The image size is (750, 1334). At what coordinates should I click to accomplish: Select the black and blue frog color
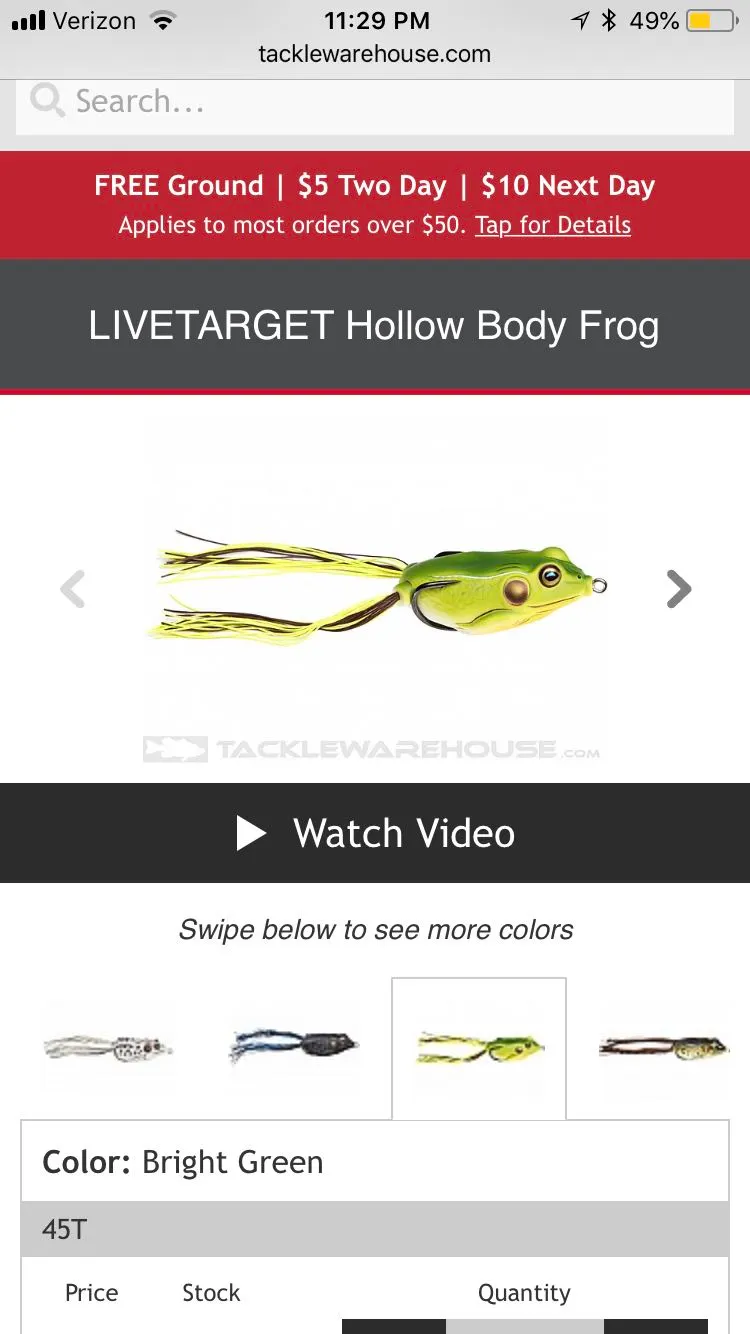tap(293, 1048)
